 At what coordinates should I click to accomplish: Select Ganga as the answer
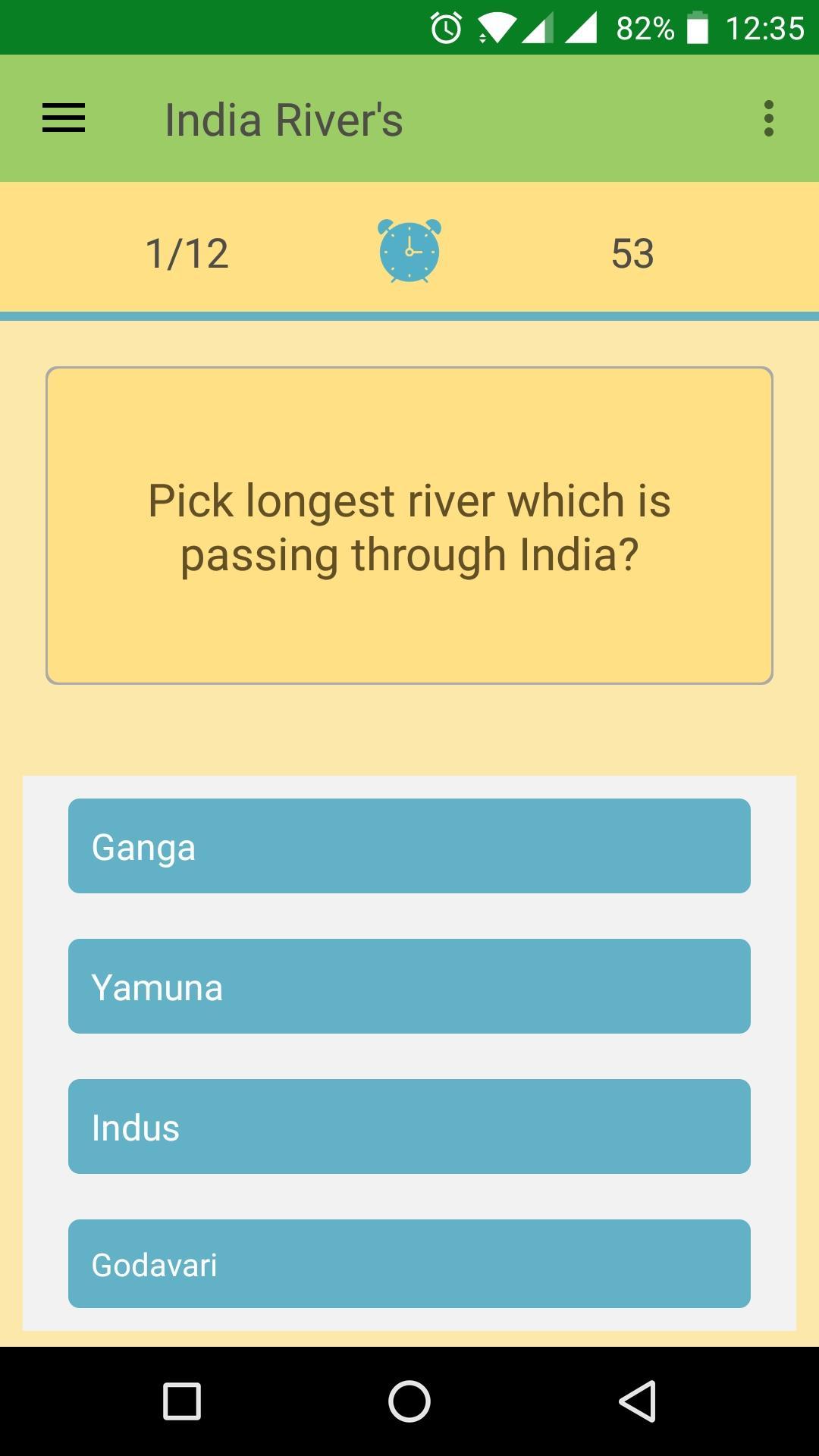(x=409, y=846)
